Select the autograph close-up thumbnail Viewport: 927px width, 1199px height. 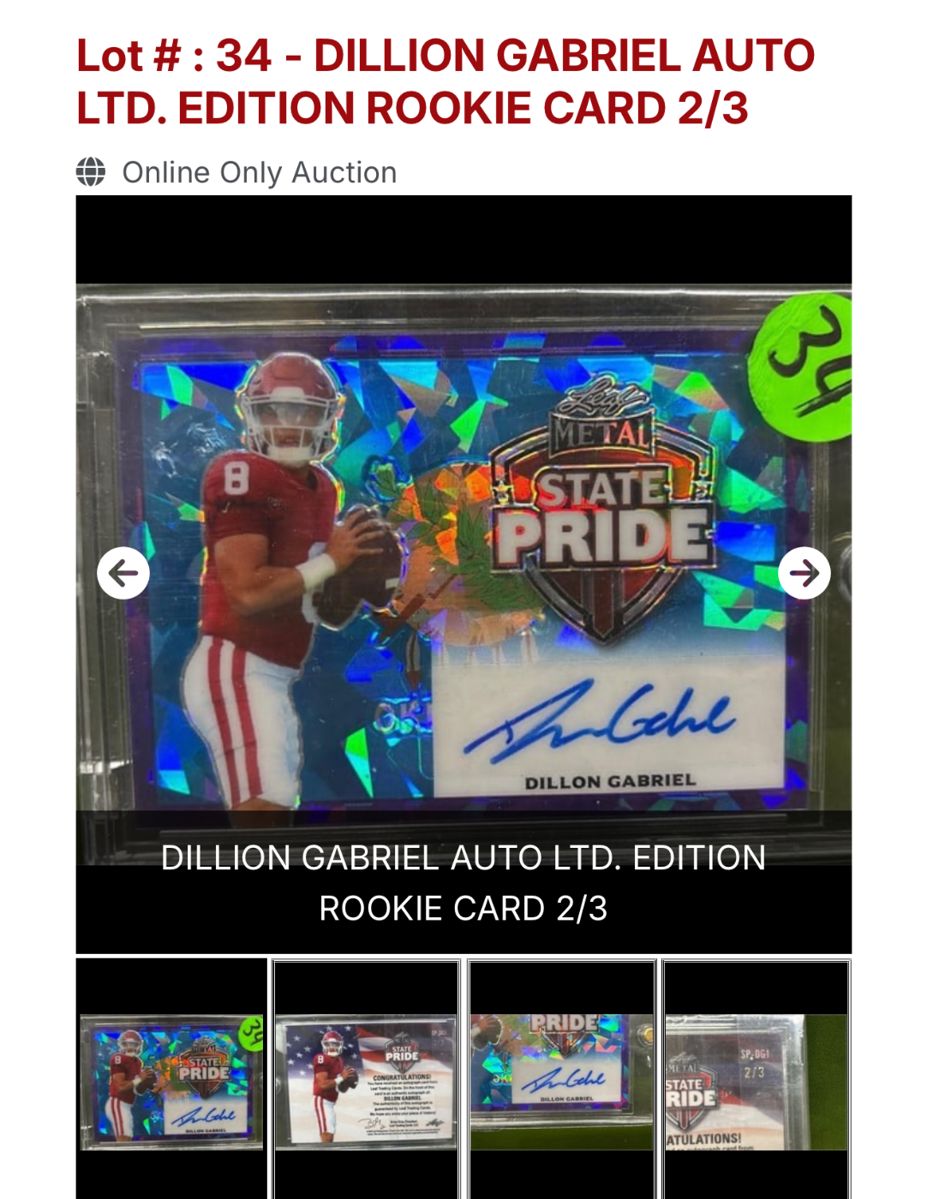click(562, 1078)
